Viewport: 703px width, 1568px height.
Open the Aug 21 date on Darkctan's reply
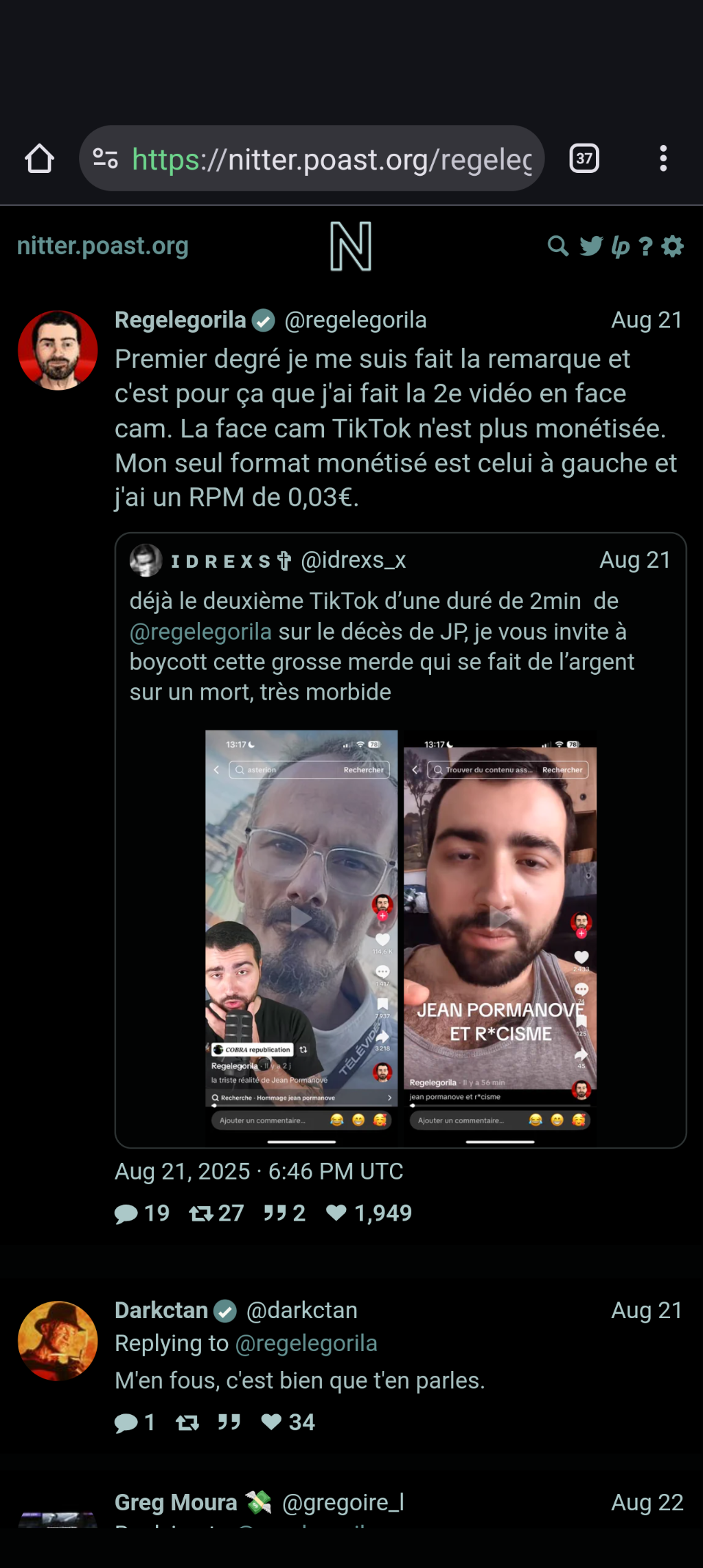coord(647,1311)
